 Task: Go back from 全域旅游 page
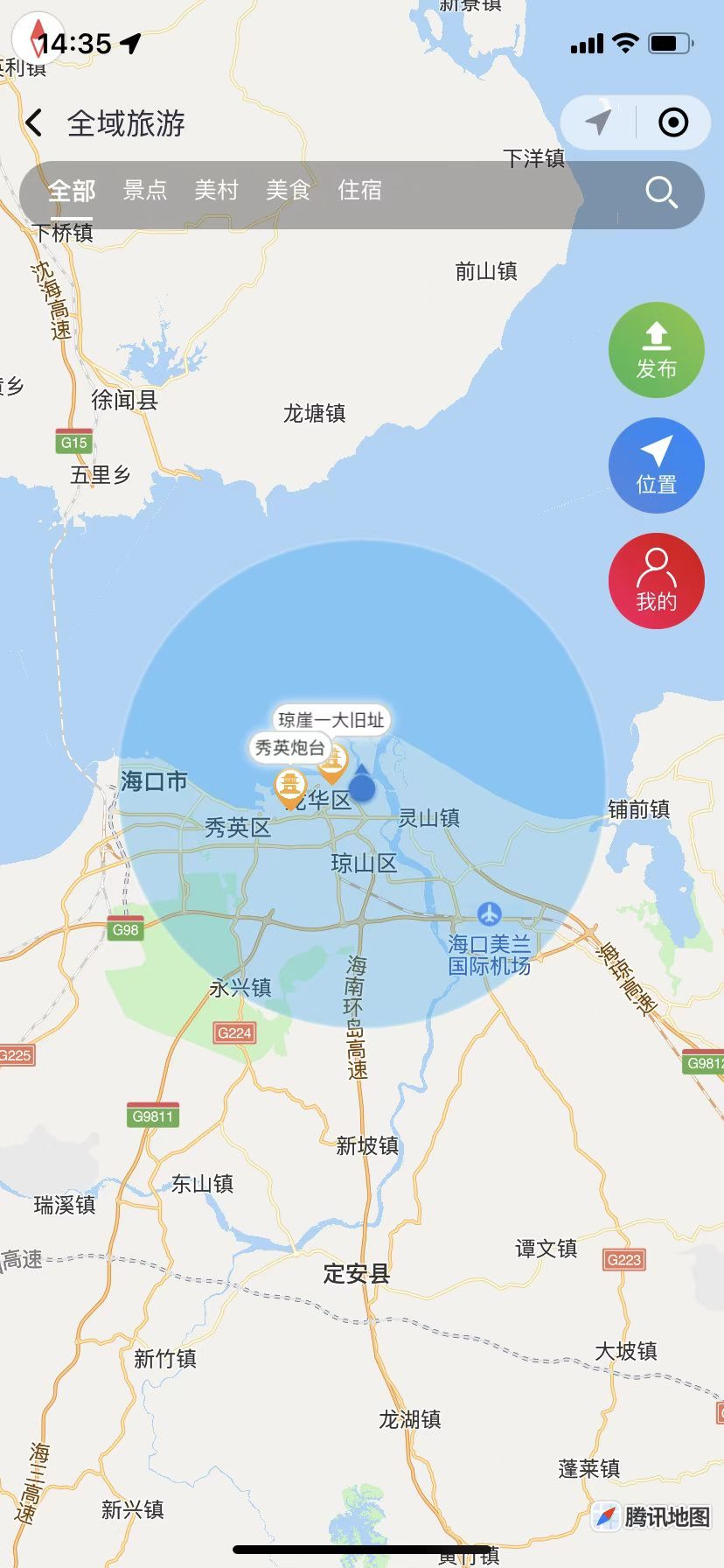tap(34, 123)
